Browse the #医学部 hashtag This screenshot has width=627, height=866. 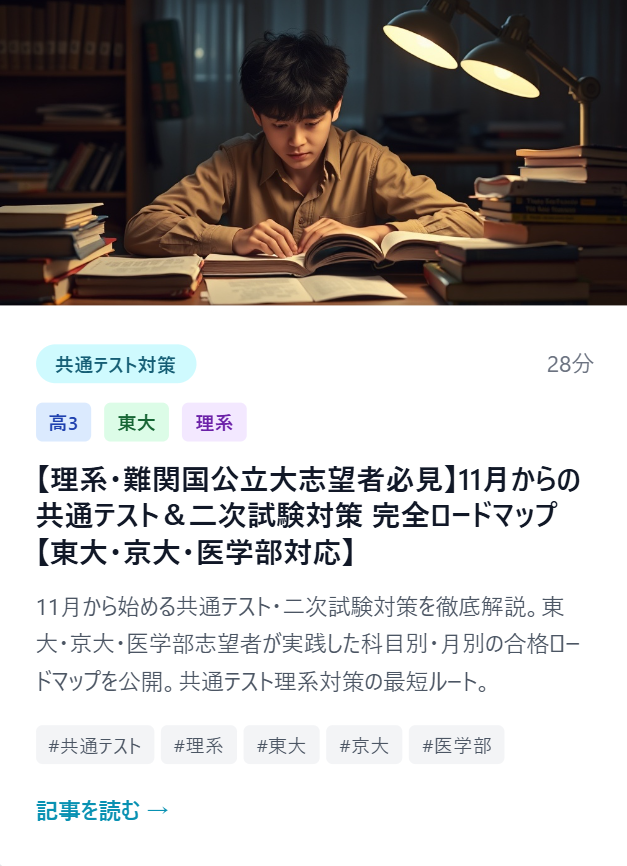tap(456, 745)
